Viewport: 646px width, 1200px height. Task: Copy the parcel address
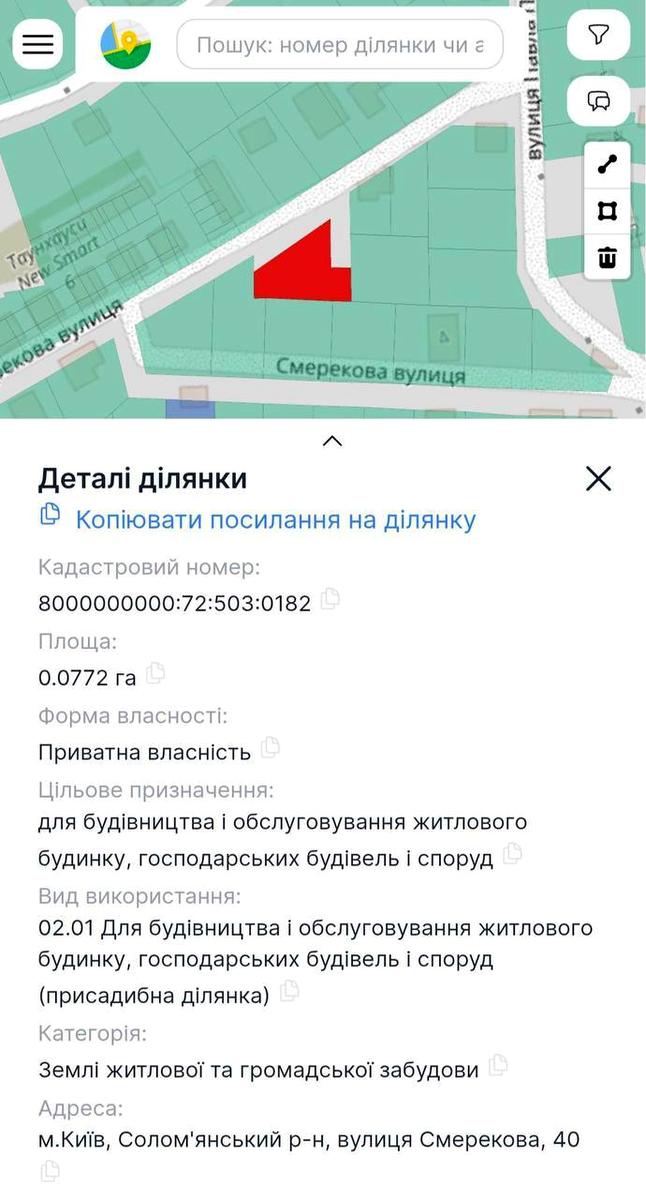[x=49, y=1170]
